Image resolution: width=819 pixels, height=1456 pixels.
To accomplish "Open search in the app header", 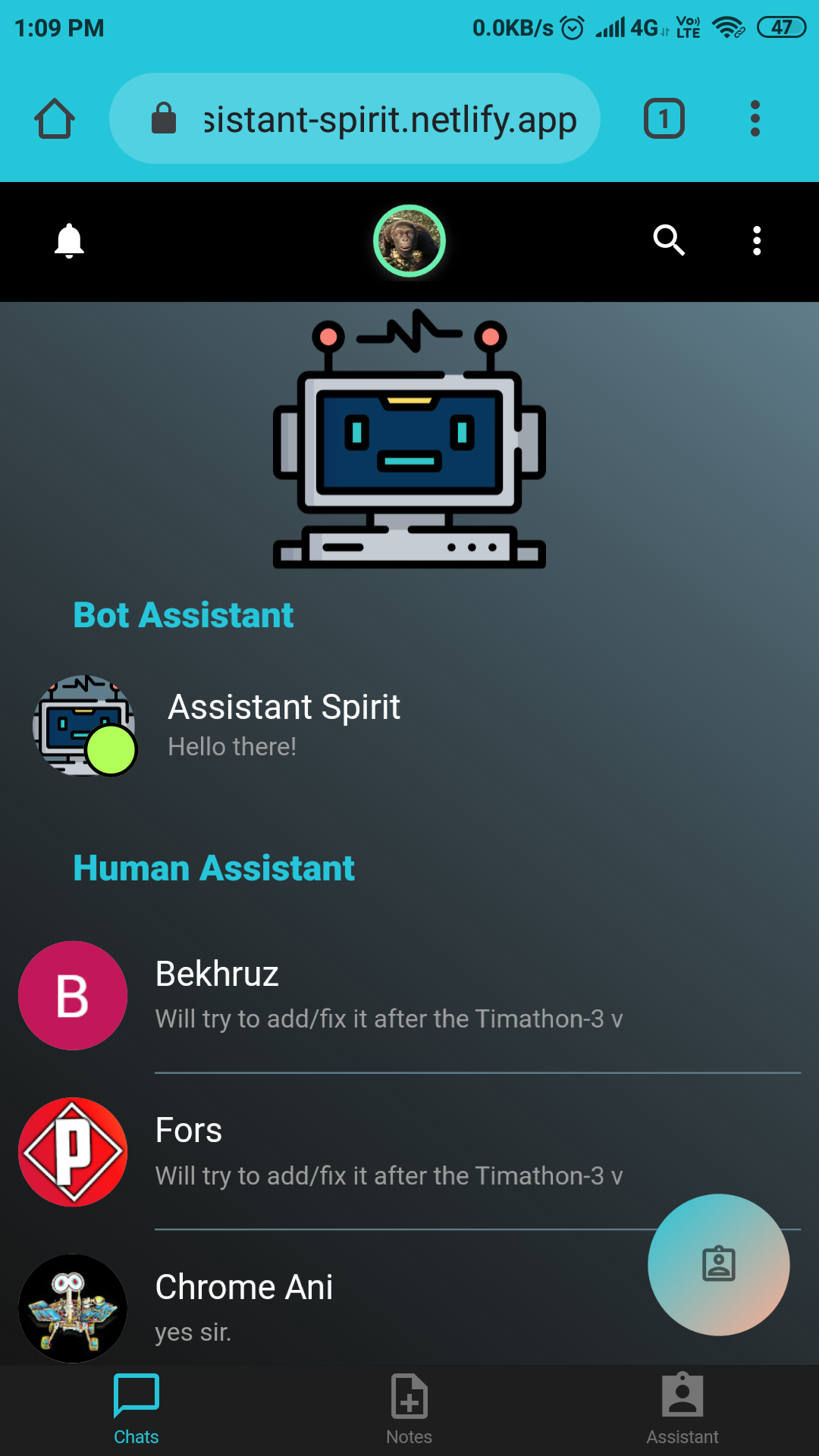I will [x=669, y=240].
